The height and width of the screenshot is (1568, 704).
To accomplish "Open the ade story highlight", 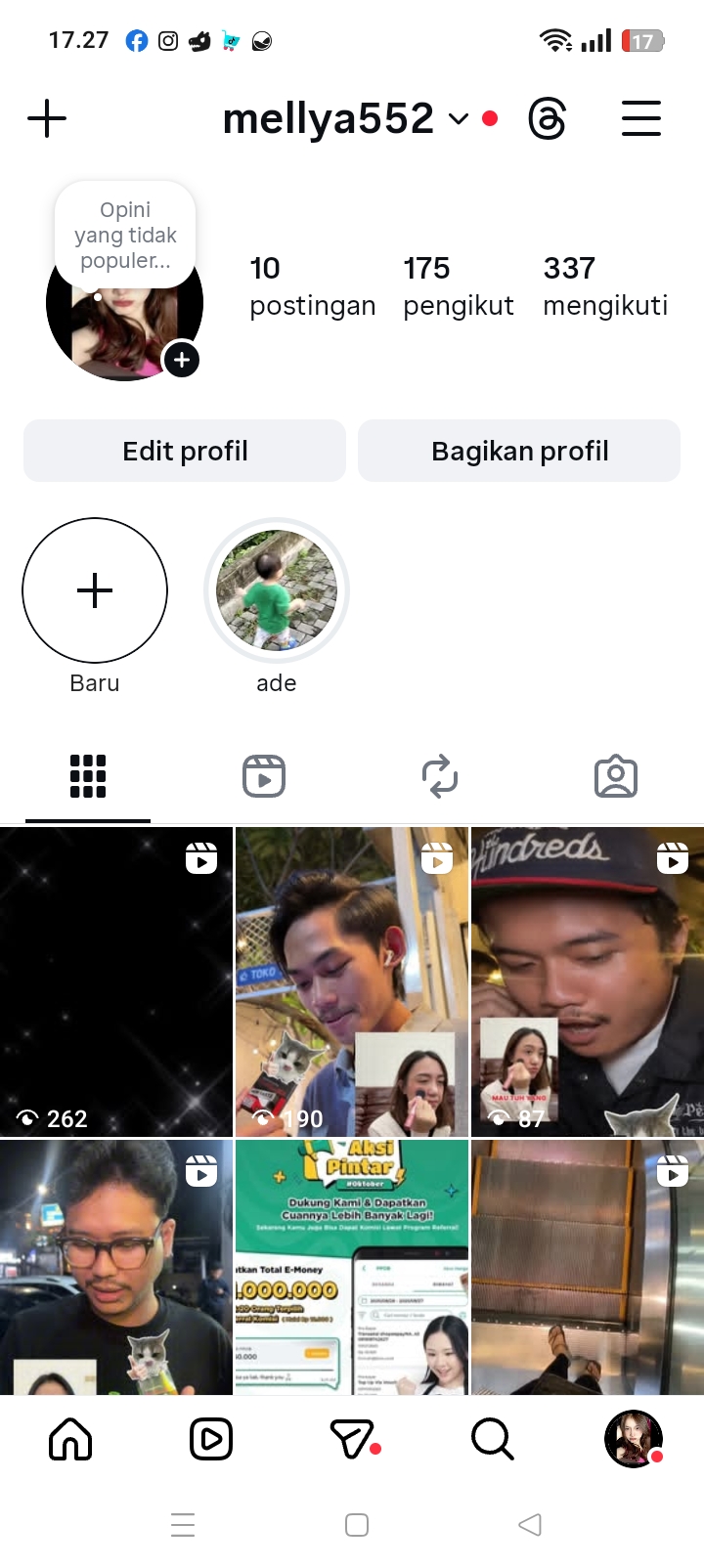I will tap(277, 590).
